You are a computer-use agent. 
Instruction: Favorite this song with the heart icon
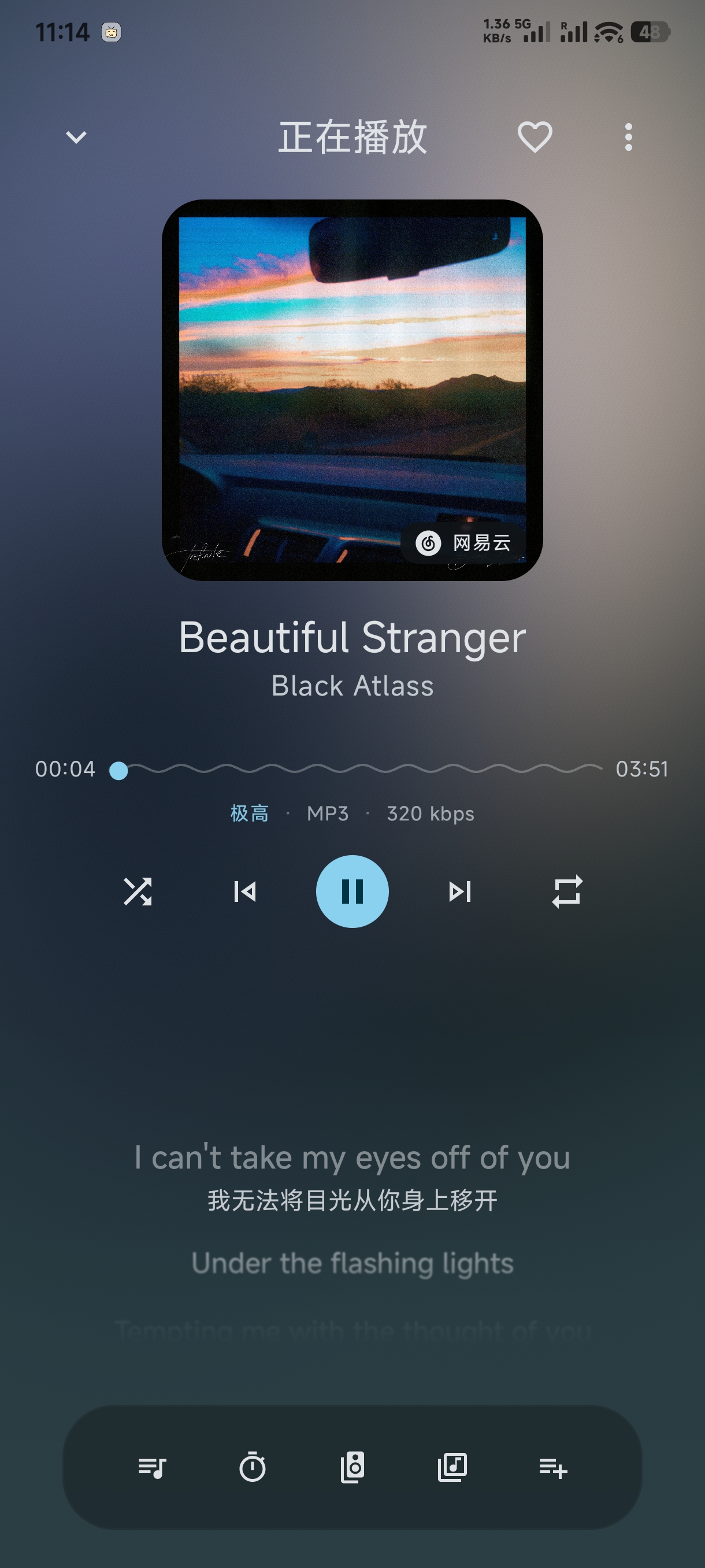(x=535, y=137)
